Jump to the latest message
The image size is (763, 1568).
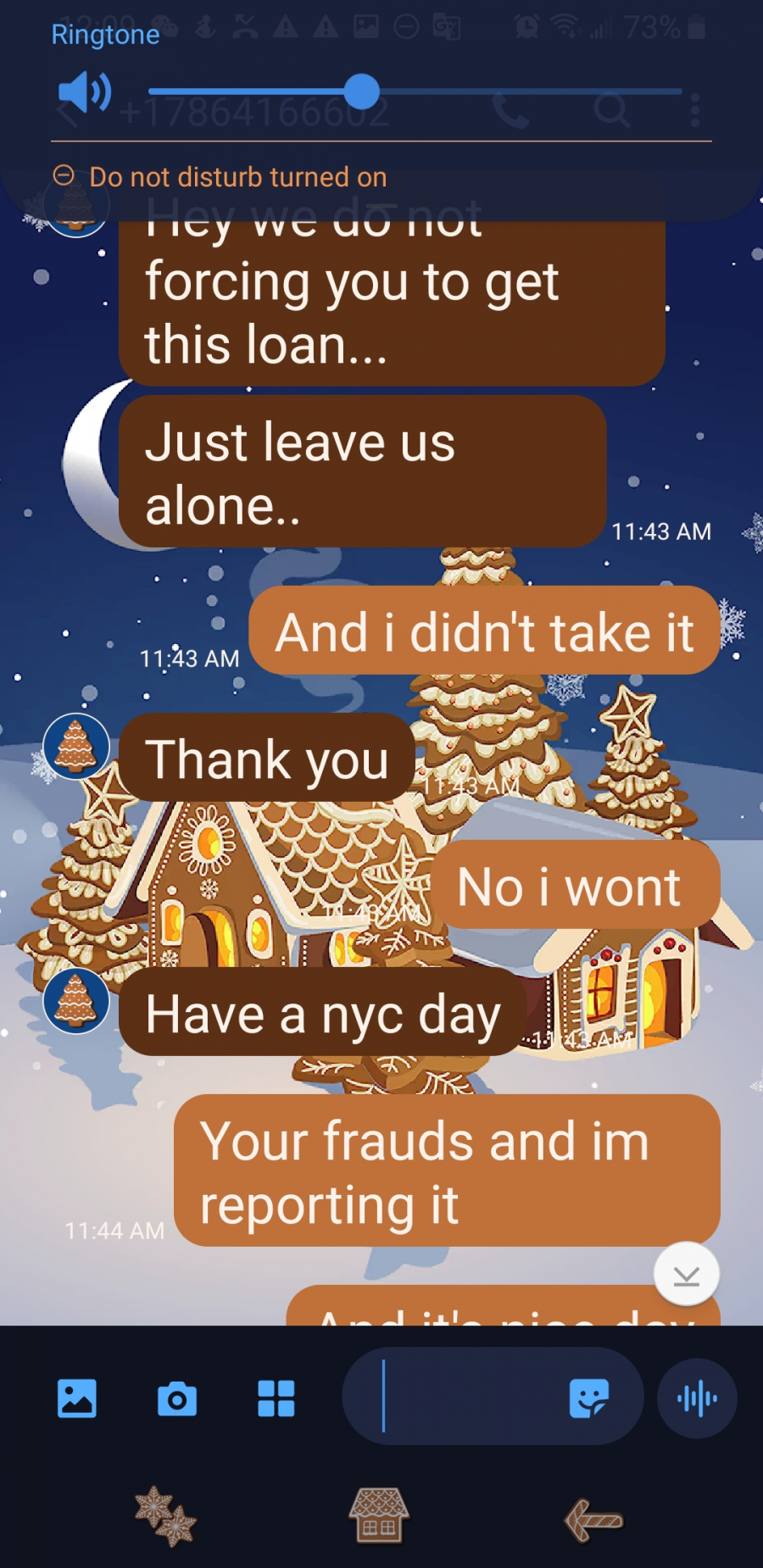coord(686,1274)
